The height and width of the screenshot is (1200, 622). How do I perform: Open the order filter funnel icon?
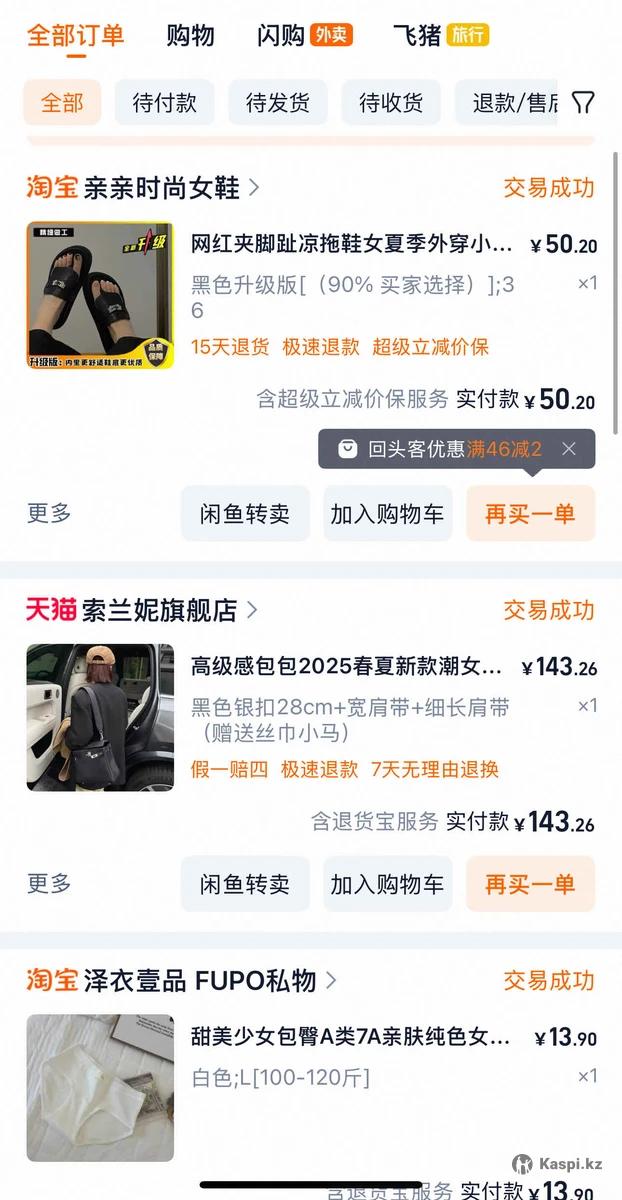click(x=583, y=102)
